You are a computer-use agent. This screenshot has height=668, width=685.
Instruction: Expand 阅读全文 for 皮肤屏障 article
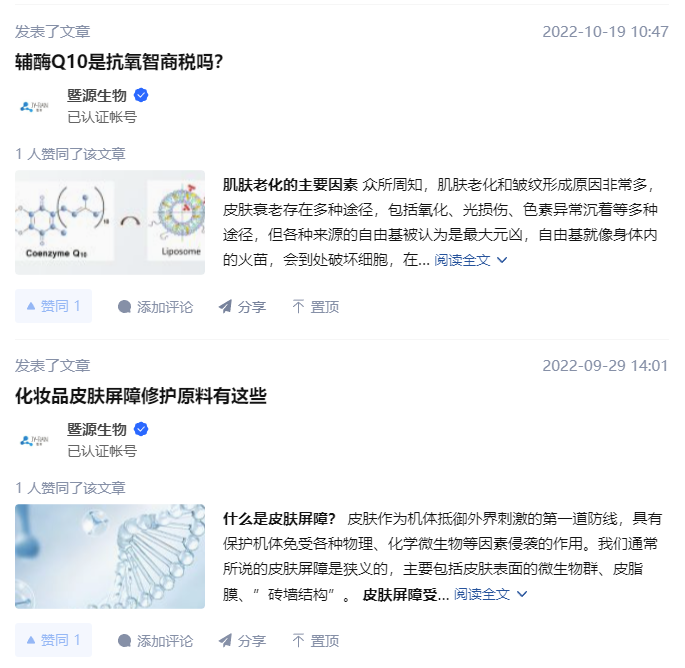(x=491, y=594)
